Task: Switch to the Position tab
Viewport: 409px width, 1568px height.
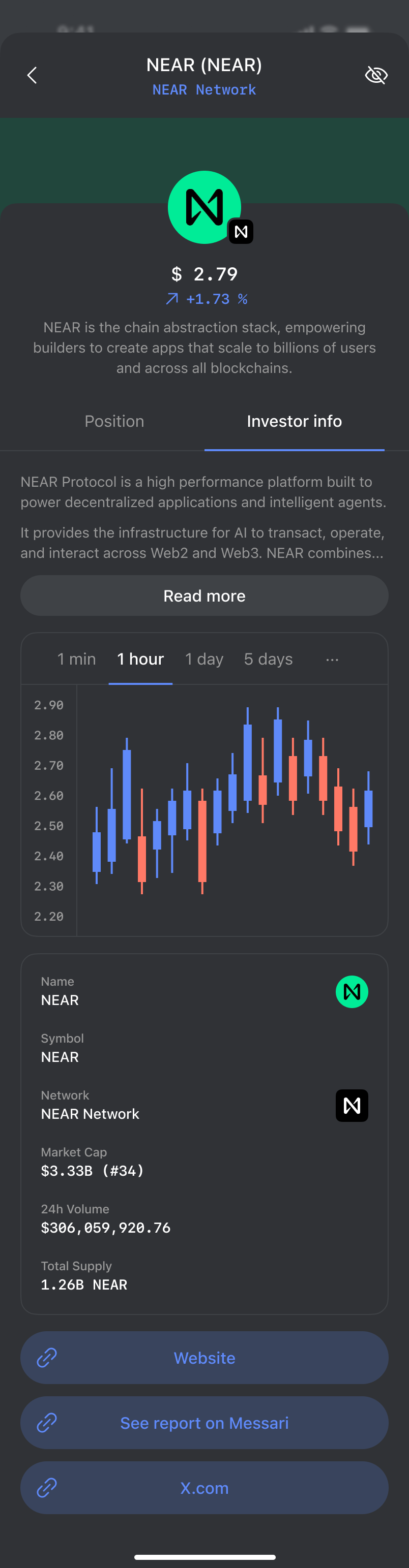Action: pyautogui.click(x=114, y=421)
